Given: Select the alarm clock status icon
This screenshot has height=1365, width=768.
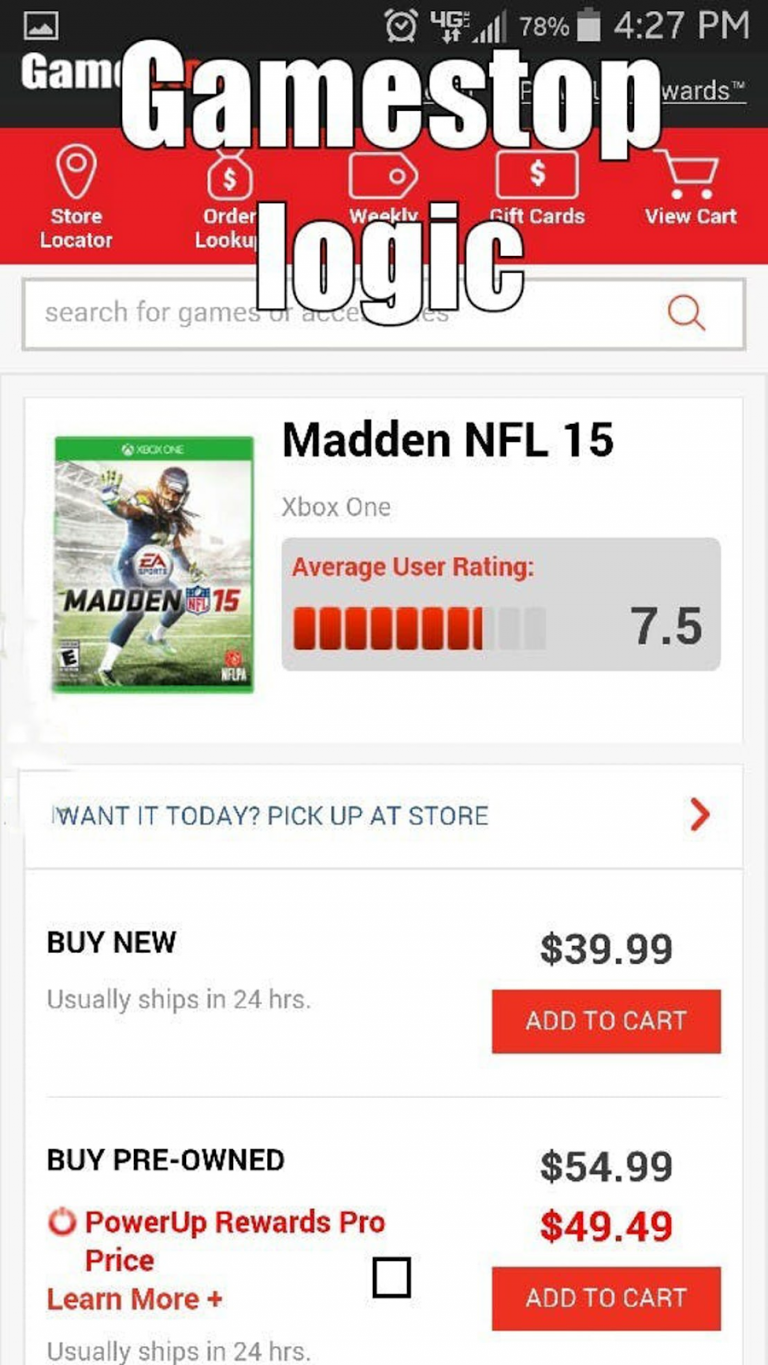Looking at the screenshot, I should 401,27.
